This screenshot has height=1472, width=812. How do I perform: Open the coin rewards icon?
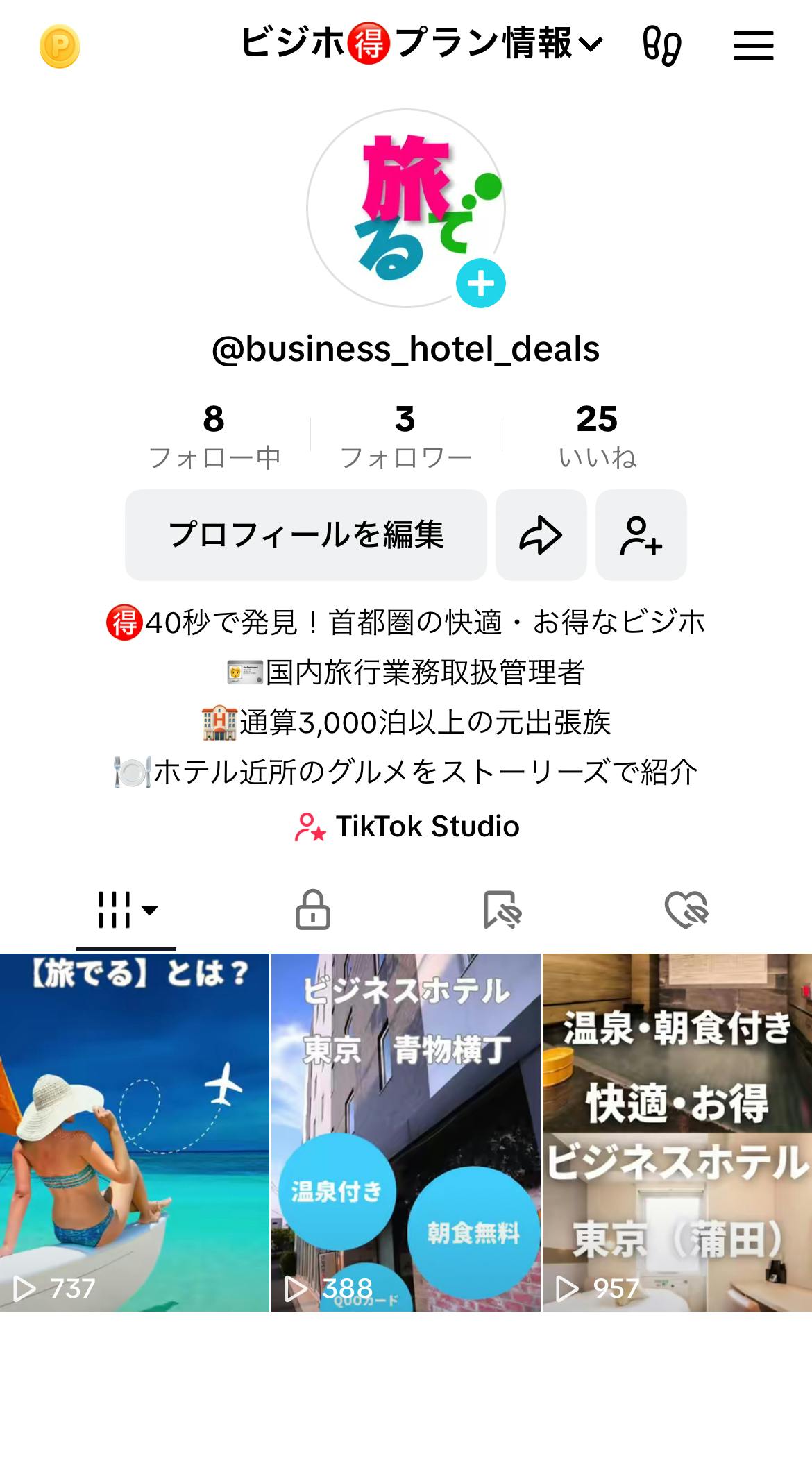coord(60,46)
